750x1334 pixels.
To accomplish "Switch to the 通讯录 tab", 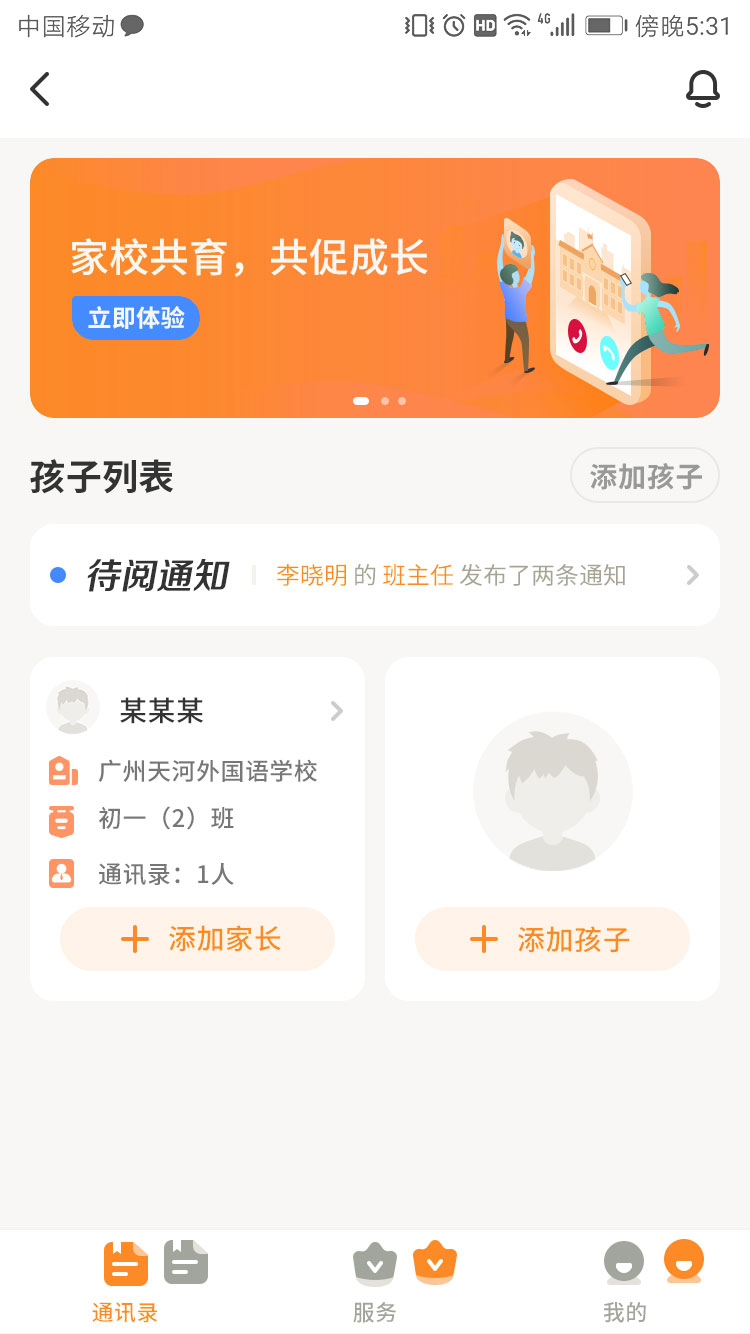I will pos(125,1282).
